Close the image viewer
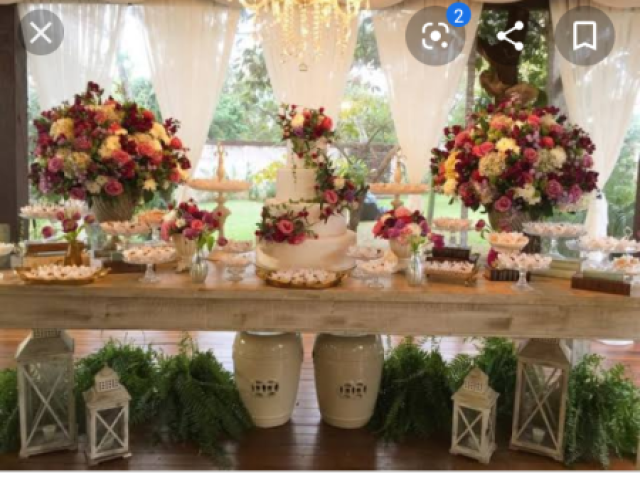640x480 pixels. pyautogui.click(x=41, y=33)
